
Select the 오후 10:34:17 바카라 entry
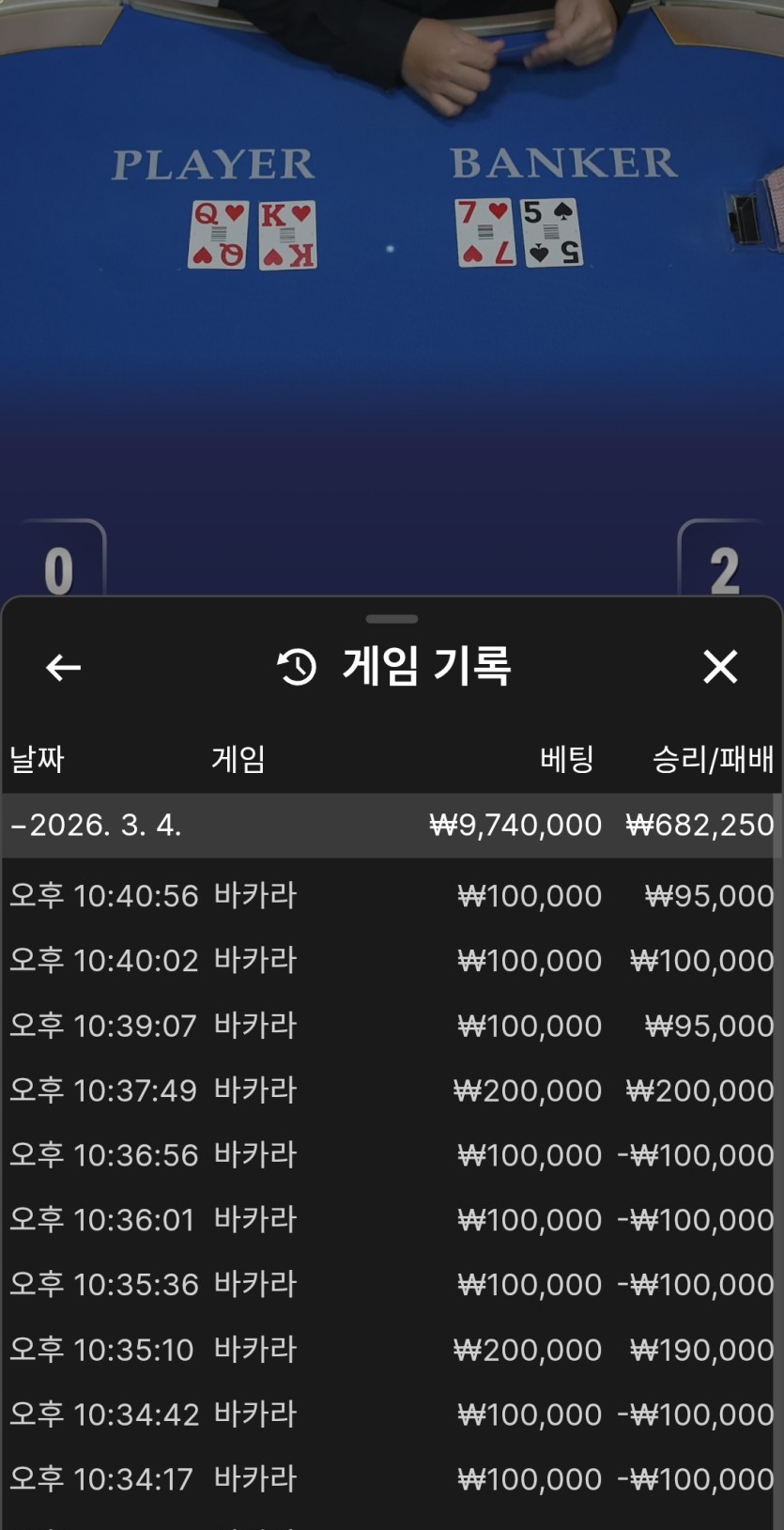pyautogui.click(x=391, y=1478)
